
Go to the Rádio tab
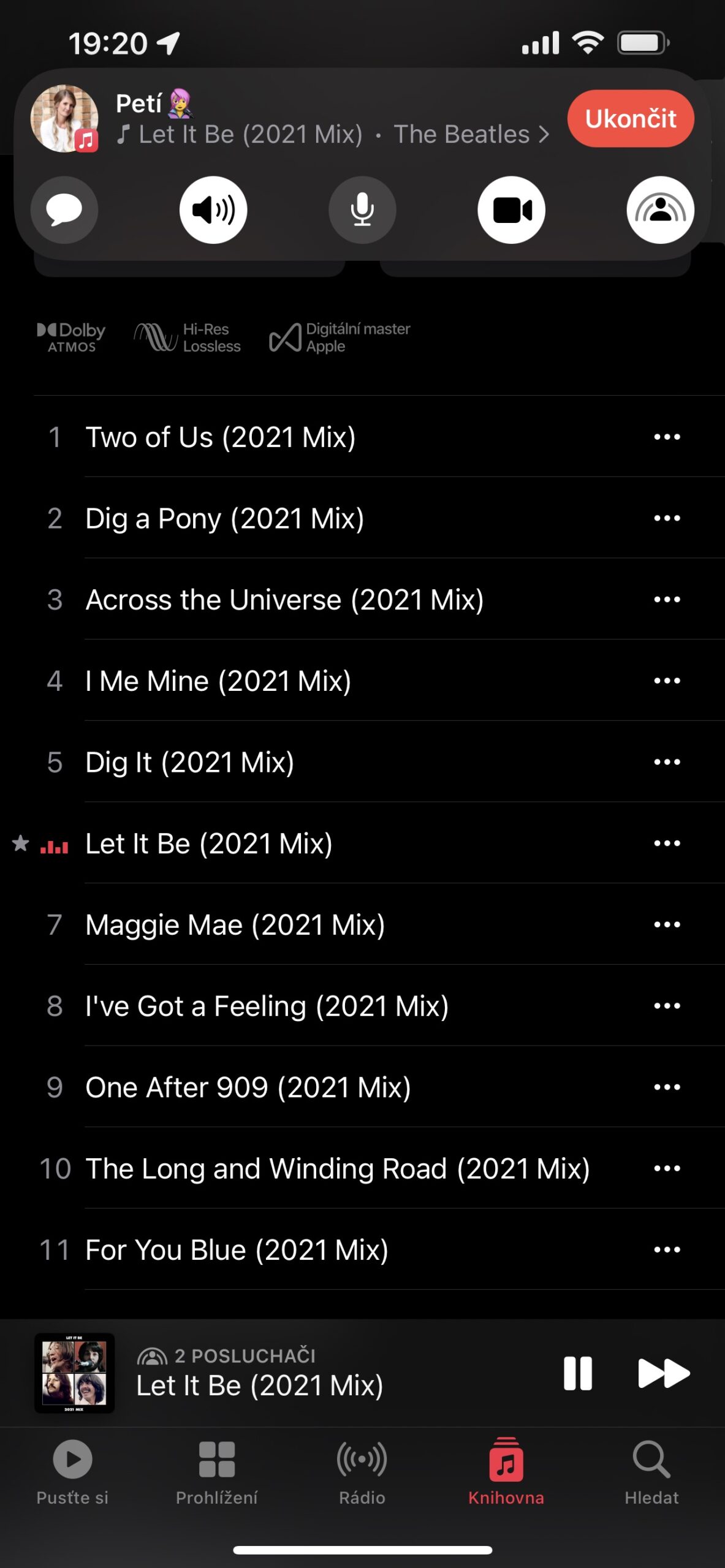point(362,1471)
